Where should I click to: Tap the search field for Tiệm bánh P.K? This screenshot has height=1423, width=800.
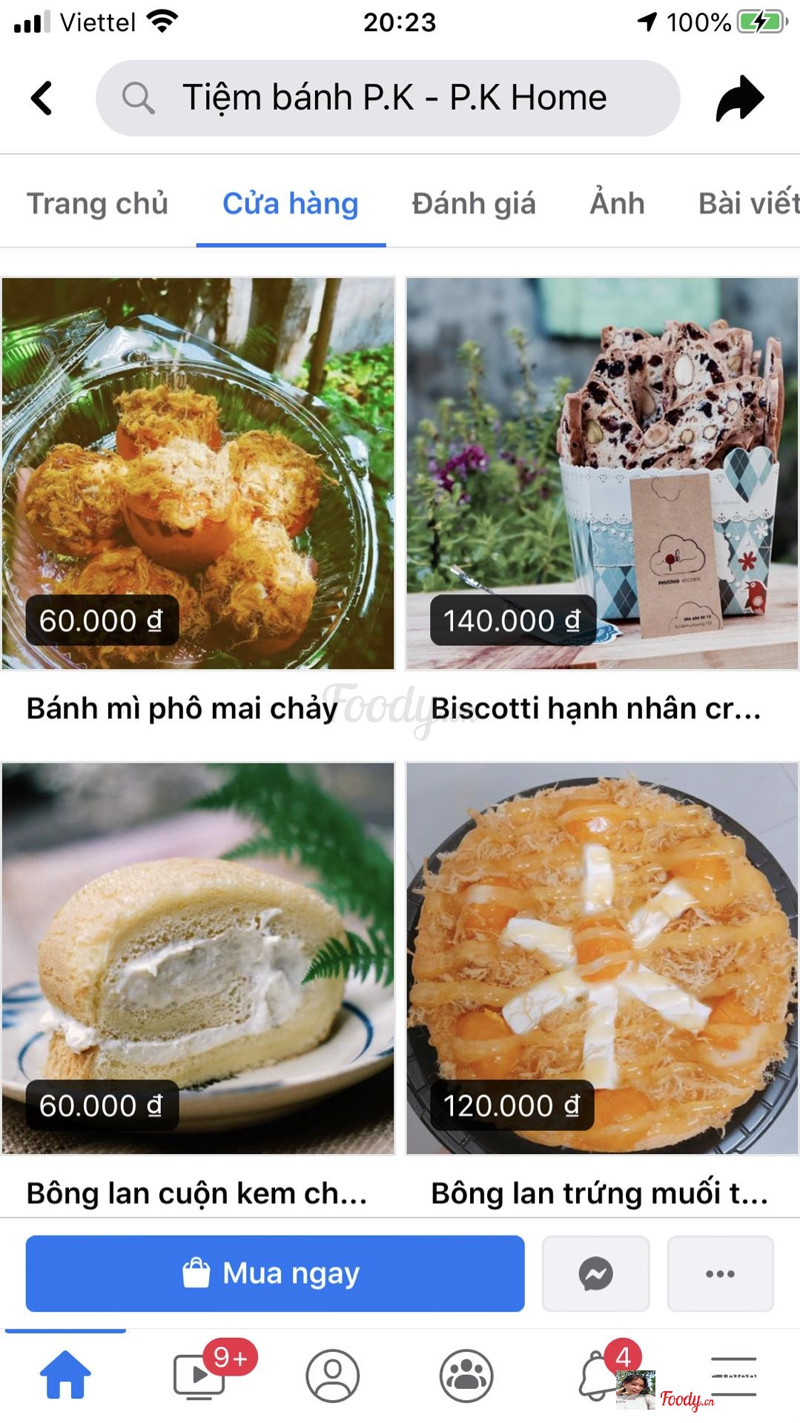click(x=388, y=98)
